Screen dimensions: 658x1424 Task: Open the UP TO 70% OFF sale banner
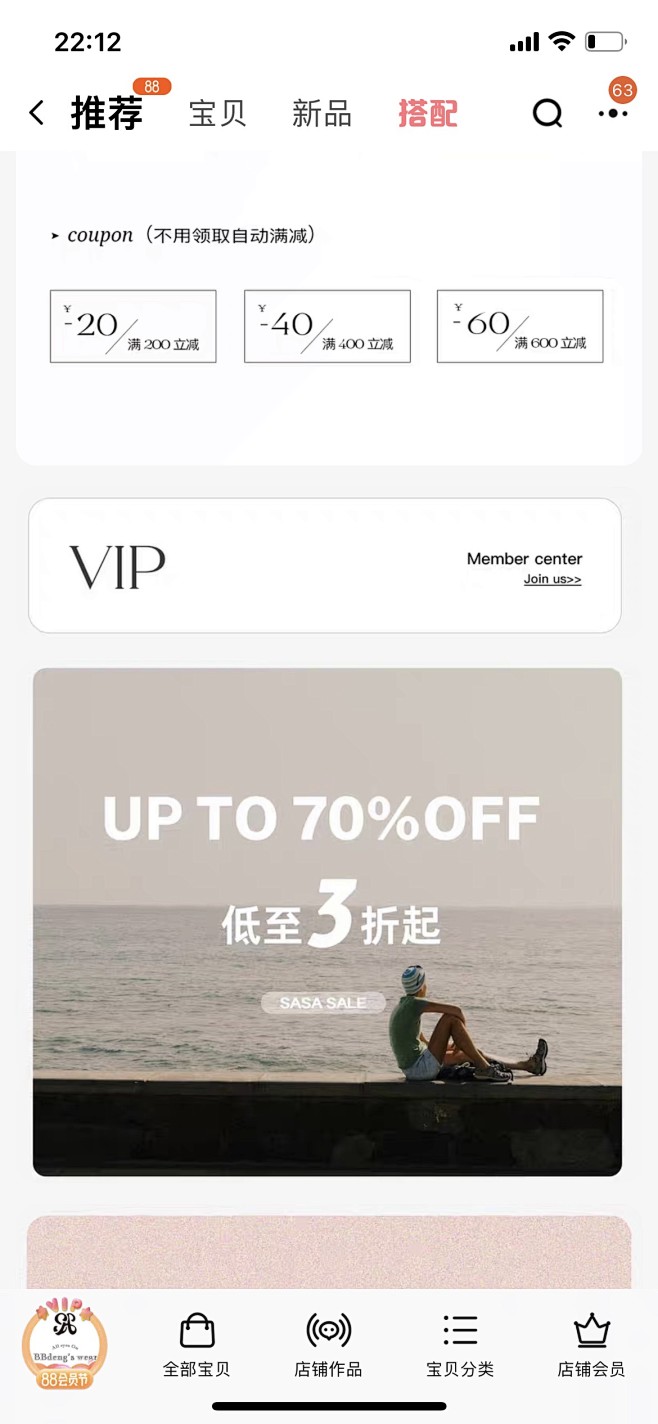point(327,922)
